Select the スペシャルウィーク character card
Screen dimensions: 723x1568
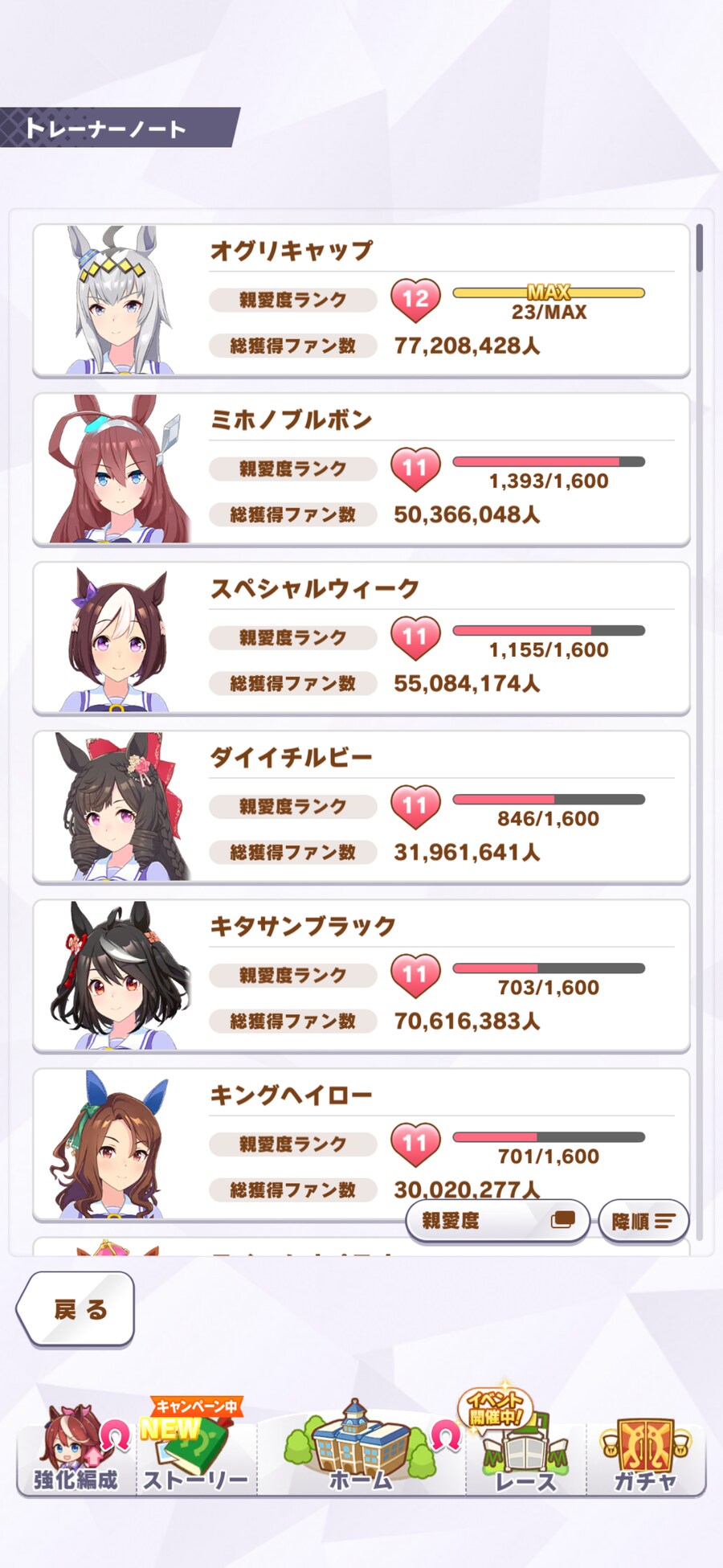pyautogui.click(x=361, y=638)
